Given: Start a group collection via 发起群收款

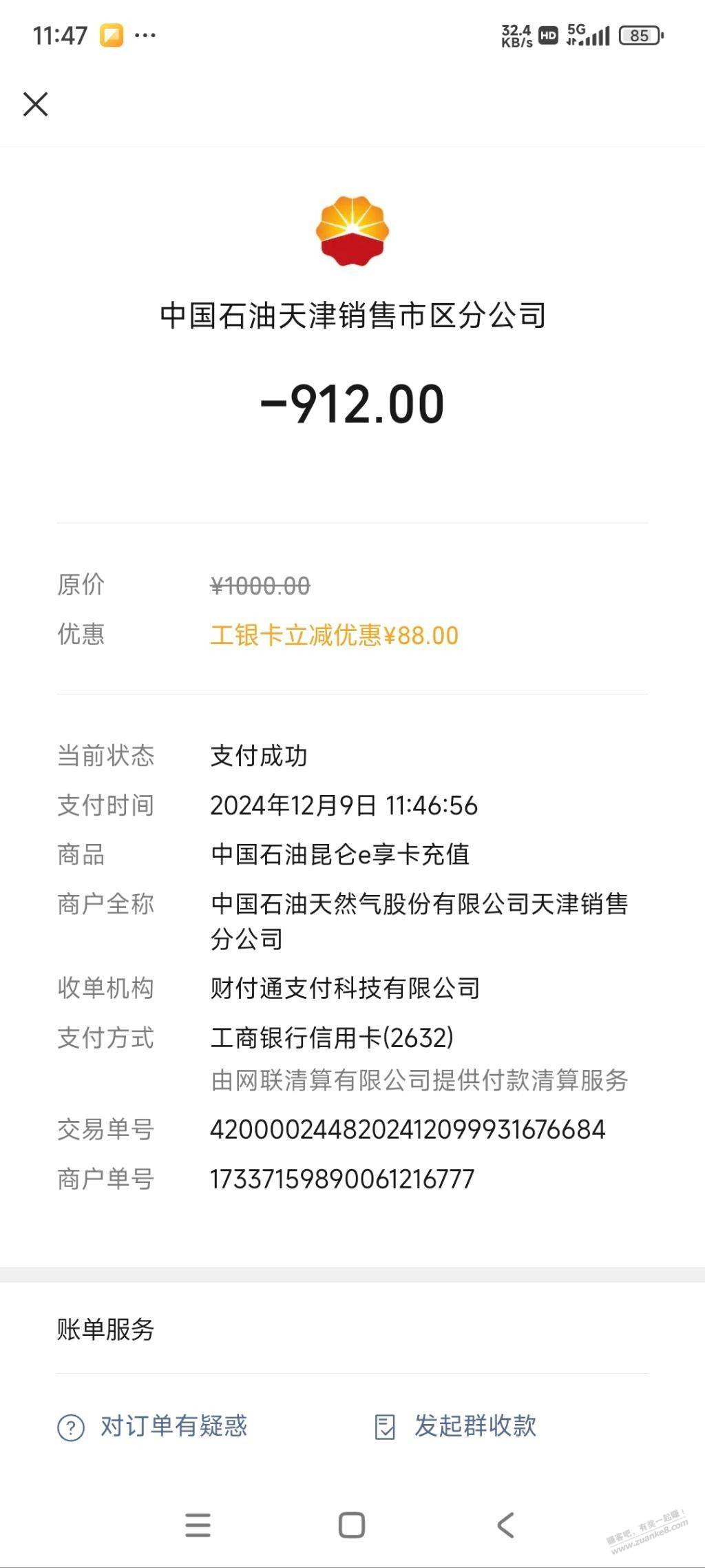Looking at the screenshot, I should coord(455,1426).
